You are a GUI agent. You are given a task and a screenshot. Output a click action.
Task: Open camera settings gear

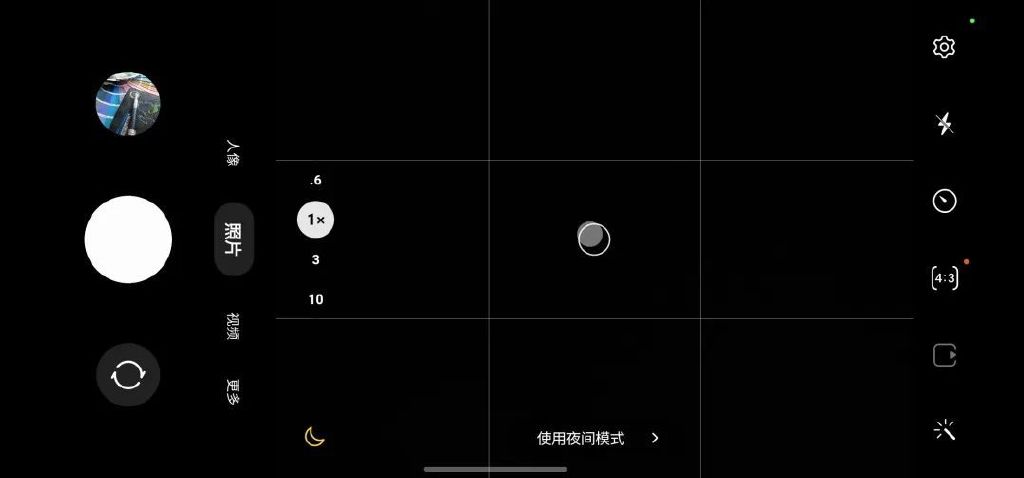[x=943, y=47]
